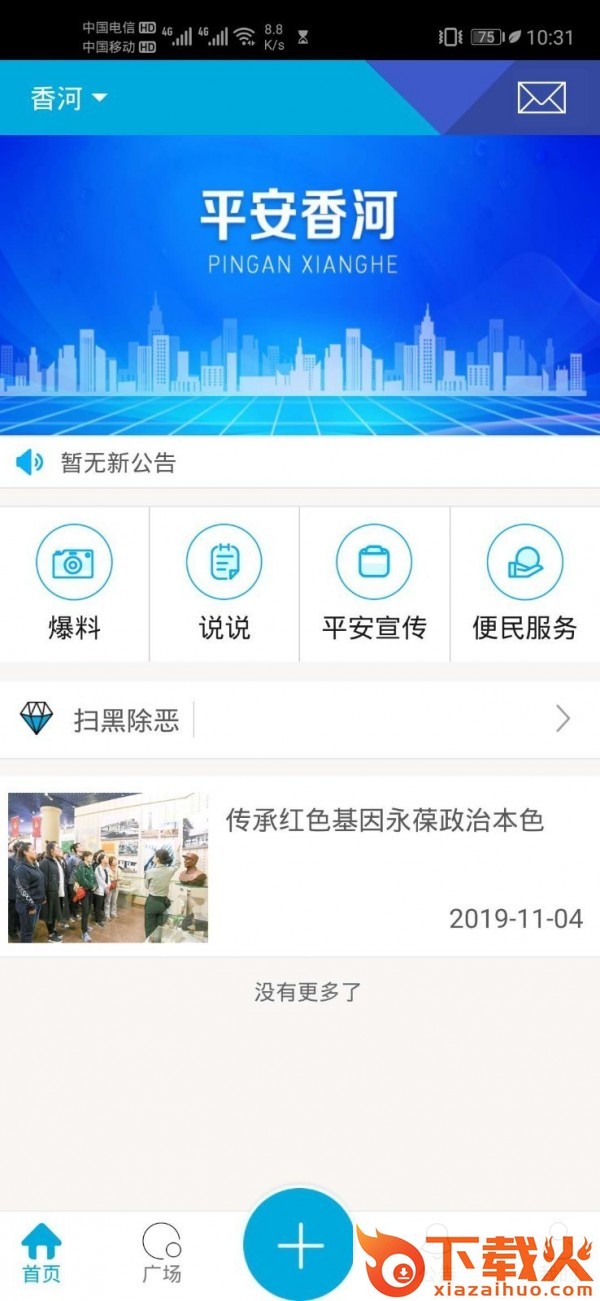Open 便民服务 services
Viewport: 600px width, 1301px height.
pyautogui.click(x=525, y=583)
